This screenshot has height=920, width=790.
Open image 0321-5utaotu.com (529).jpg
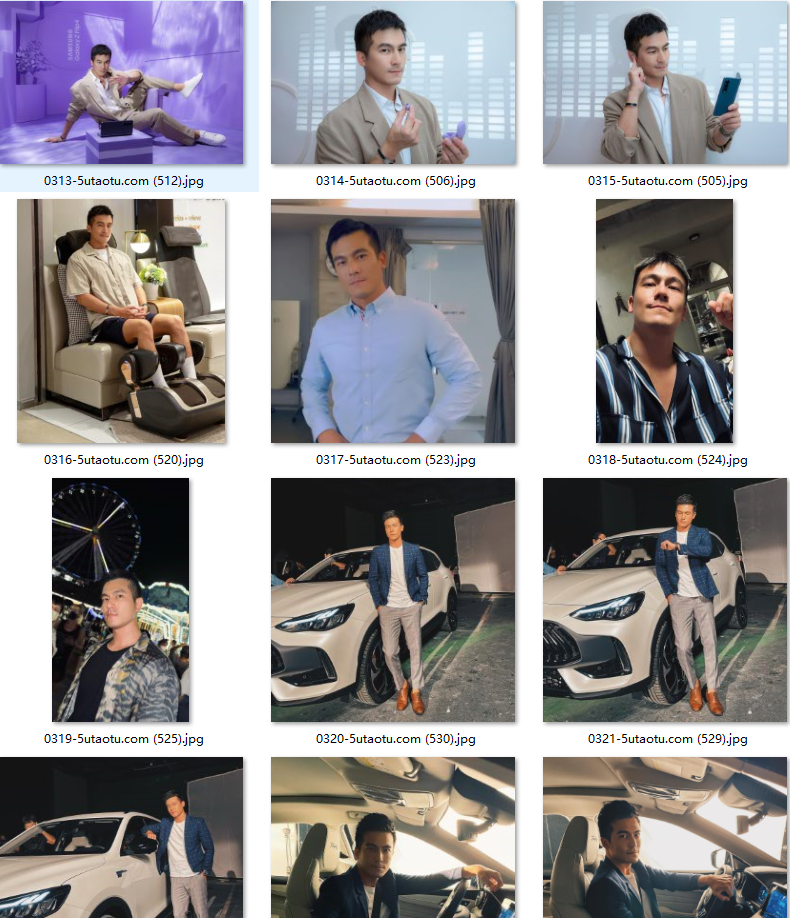pyautogui.click(x=665, y=600)
